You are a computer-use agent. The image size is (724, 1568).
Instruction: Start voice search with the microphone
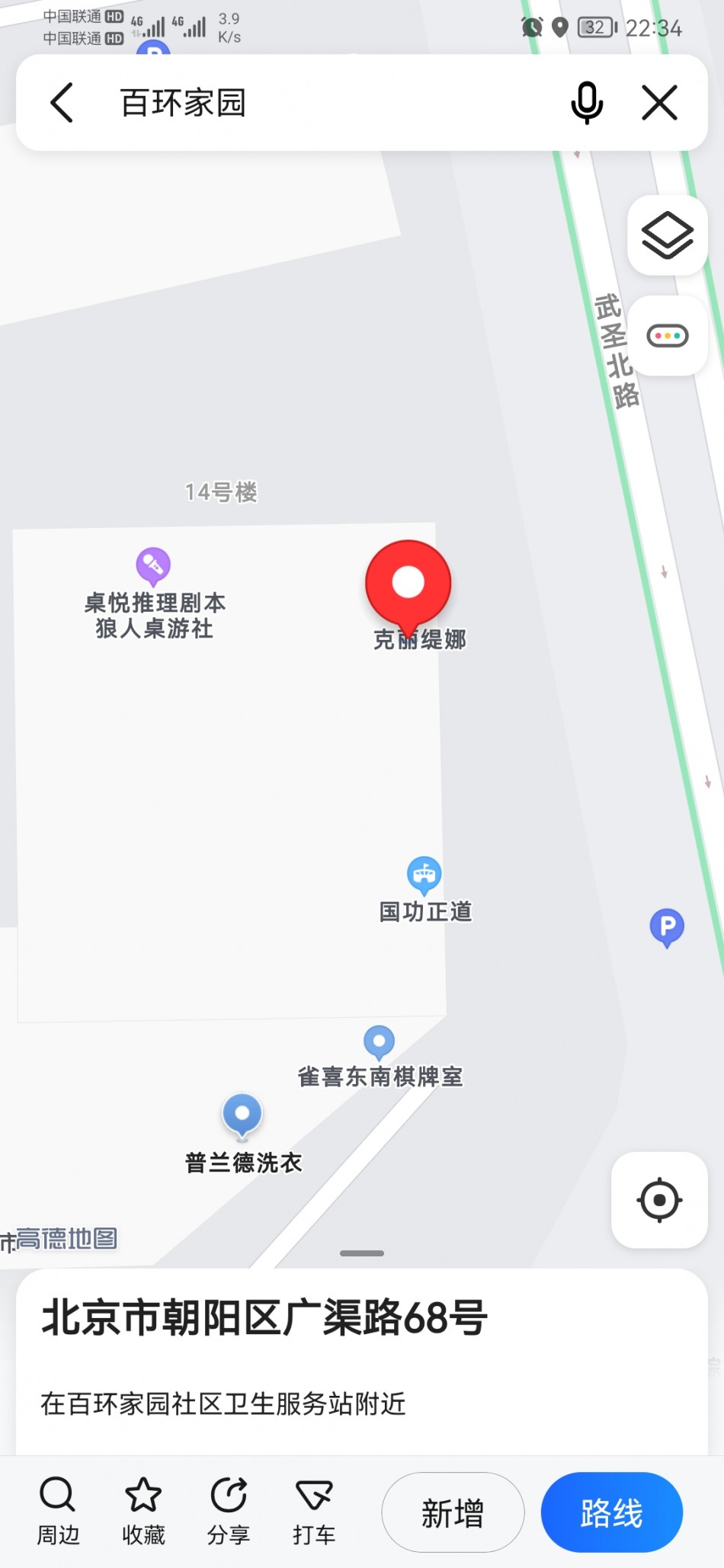pos(587,102)
